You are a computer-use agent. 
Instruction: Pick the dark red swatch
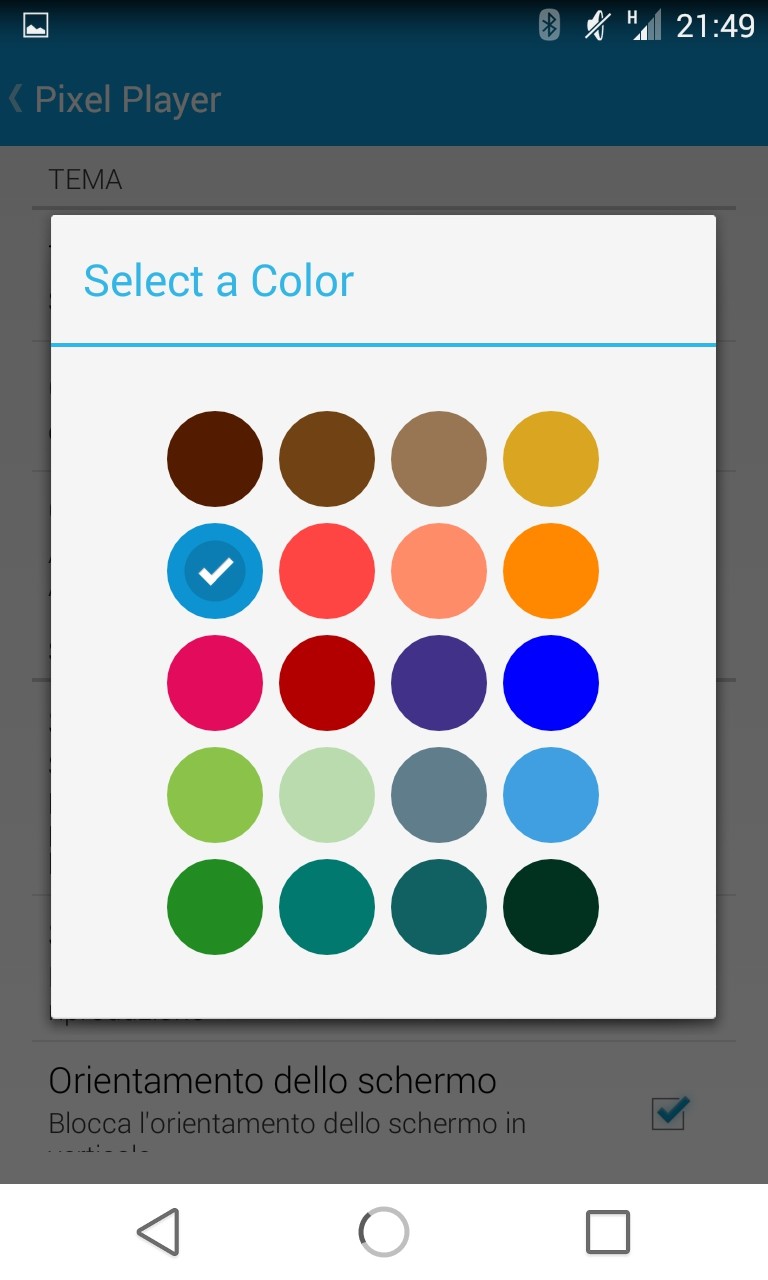(327, 683)
